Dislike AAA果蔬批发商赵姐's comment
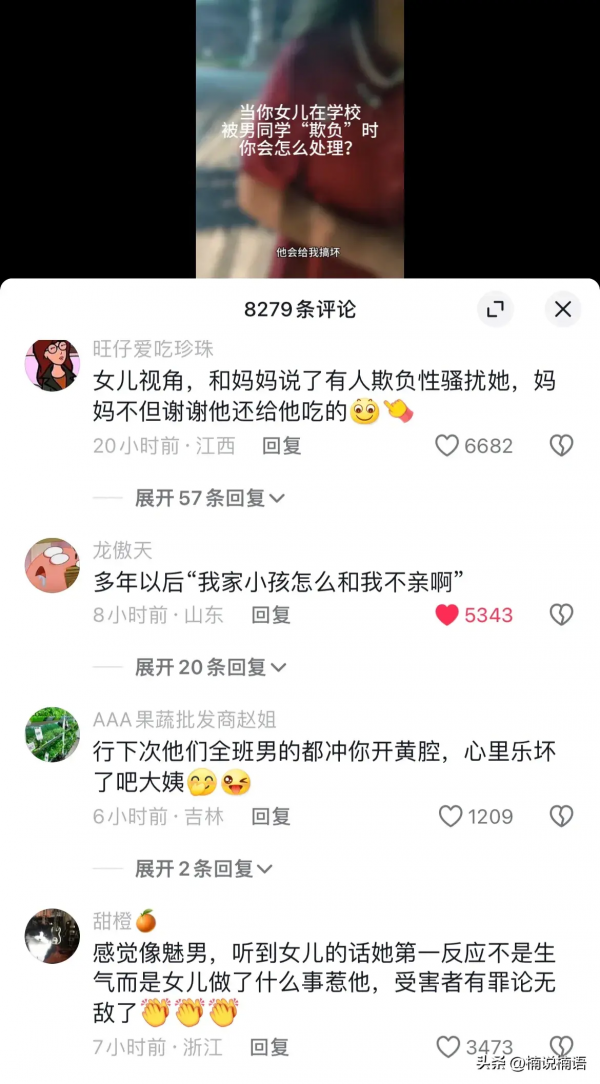Screen dimensions: 600x1084 point(562,817)
